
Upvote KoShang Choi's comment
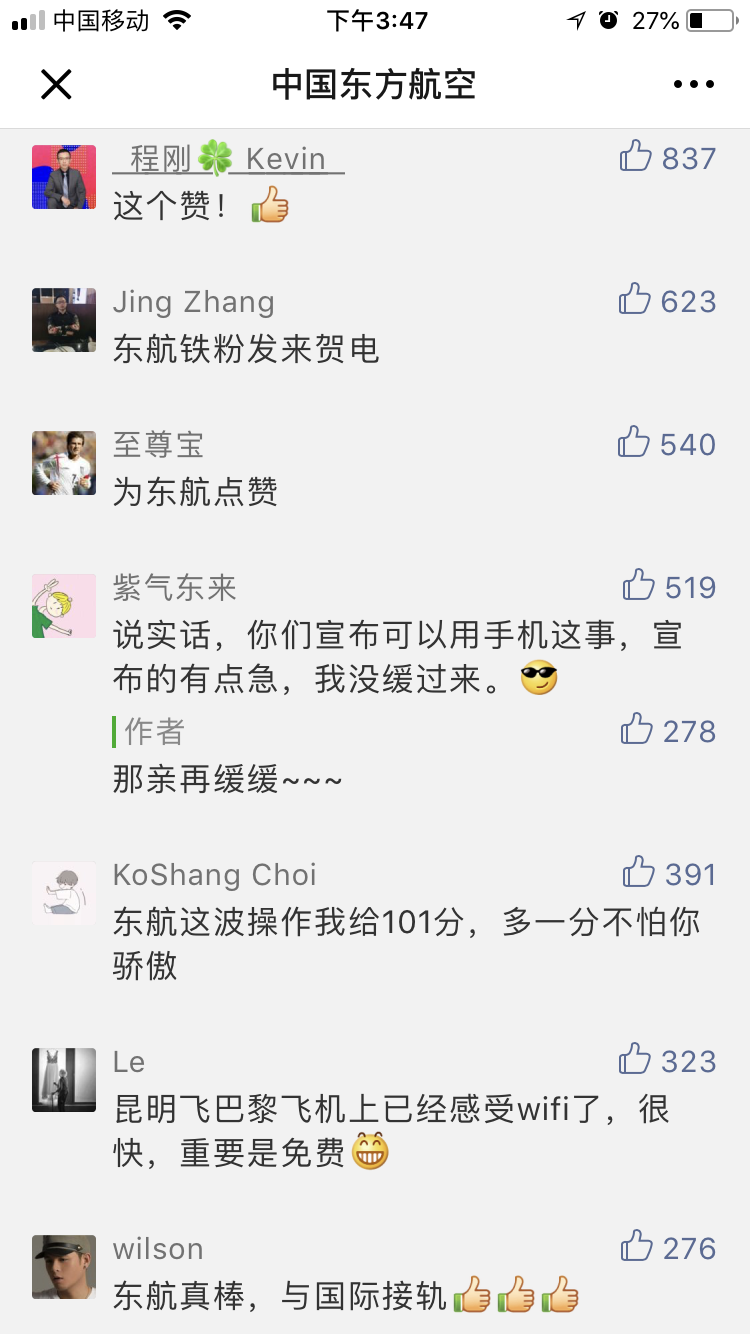[639, 872]
